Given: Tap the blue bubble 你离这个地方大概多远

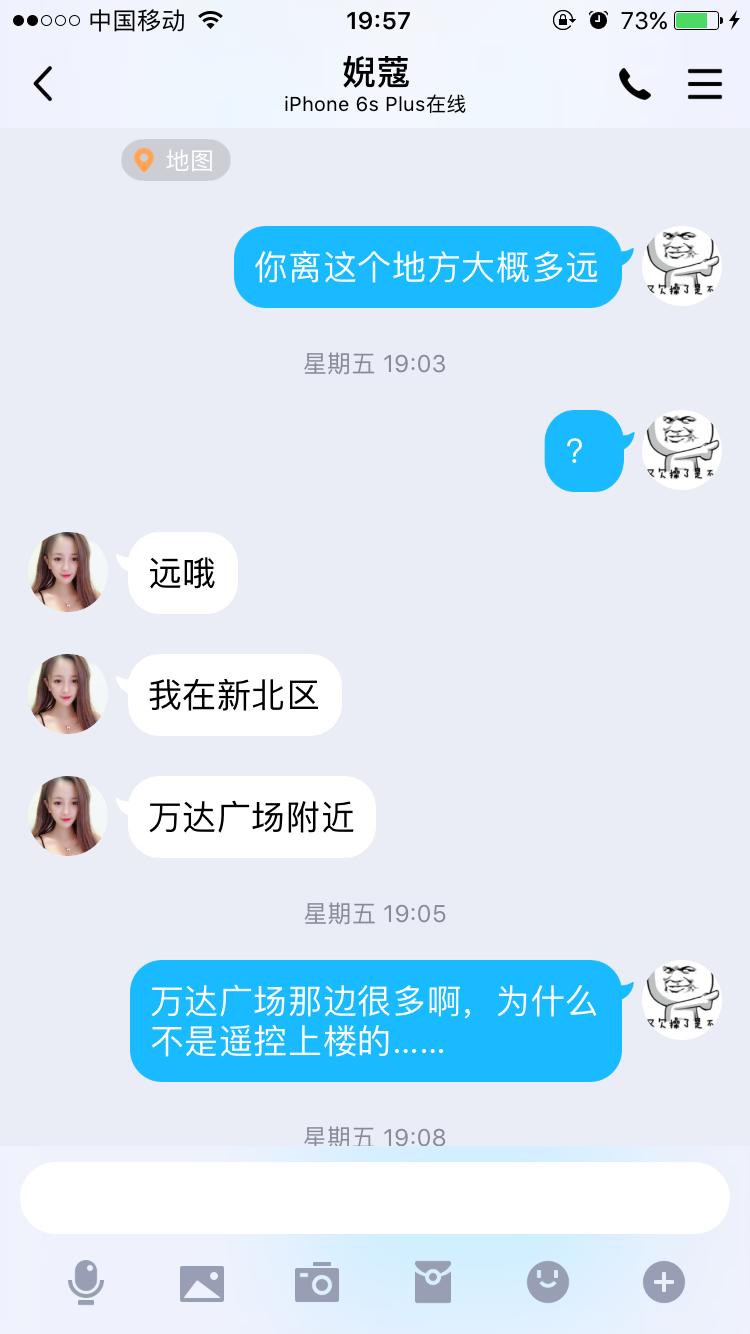Looking at the screenshot, I should [427, 266].
